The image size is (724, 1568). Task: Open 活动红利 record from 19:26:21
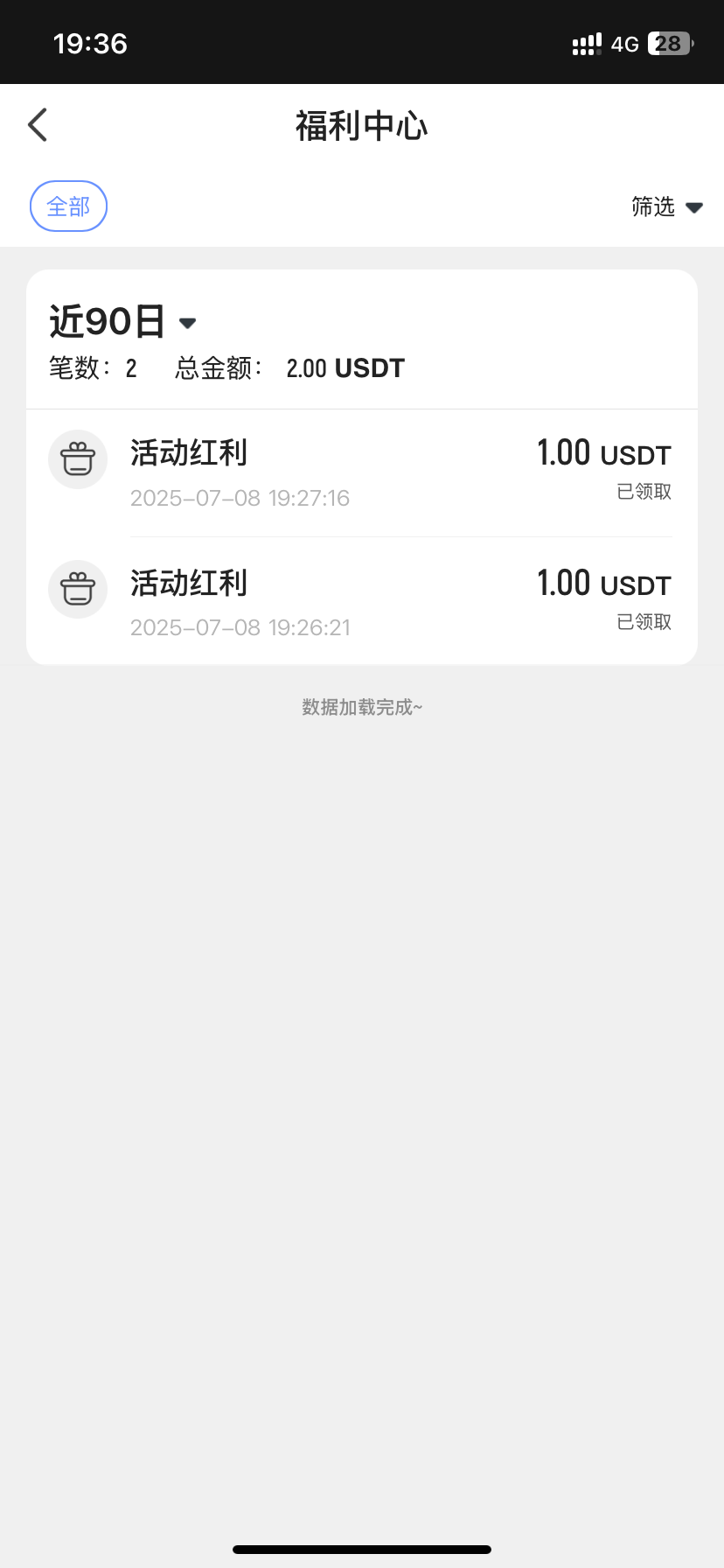pyautogui.click(x=362, y=602)
